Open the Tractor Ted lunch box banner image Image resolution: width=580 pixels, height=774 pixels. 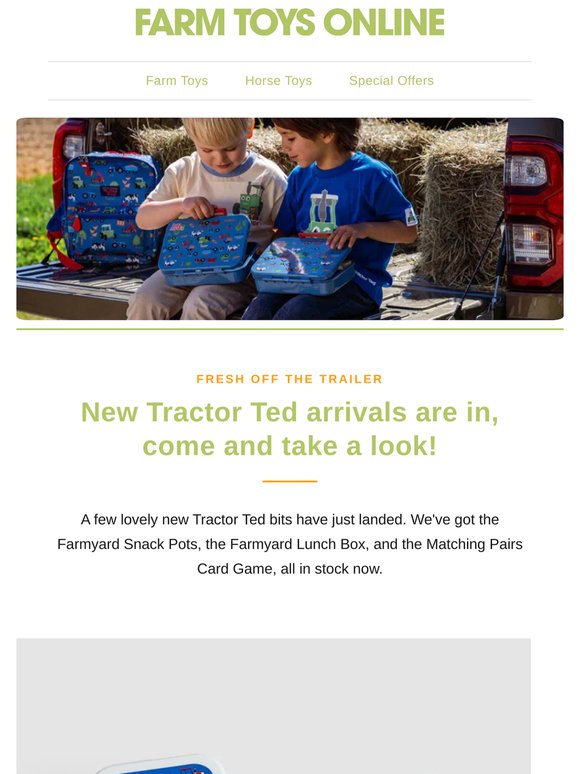click(x=290, y=219)
